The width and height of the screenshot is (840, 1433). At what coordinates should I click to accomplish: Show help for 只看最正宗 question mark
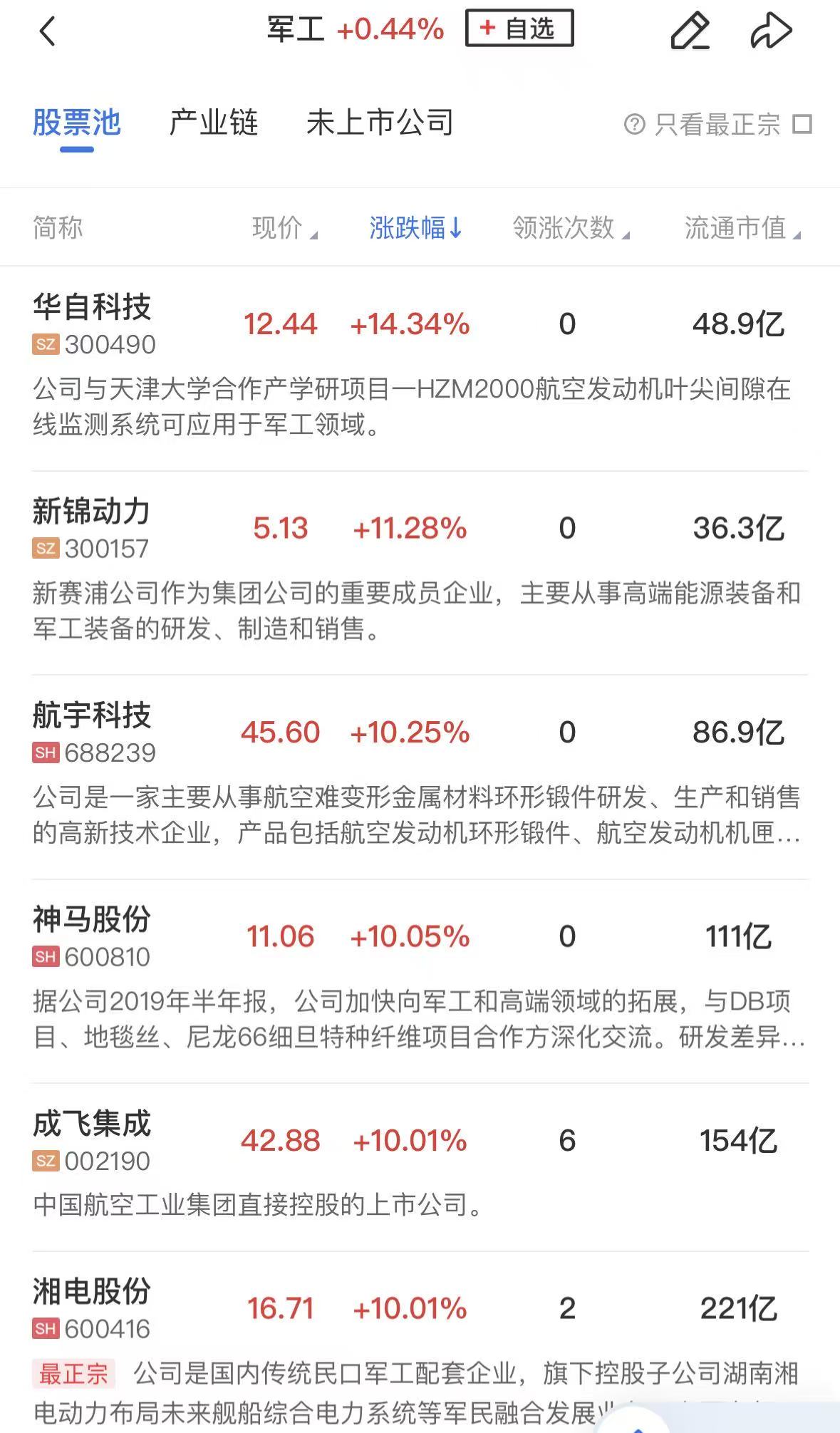[x=634, y=125]
